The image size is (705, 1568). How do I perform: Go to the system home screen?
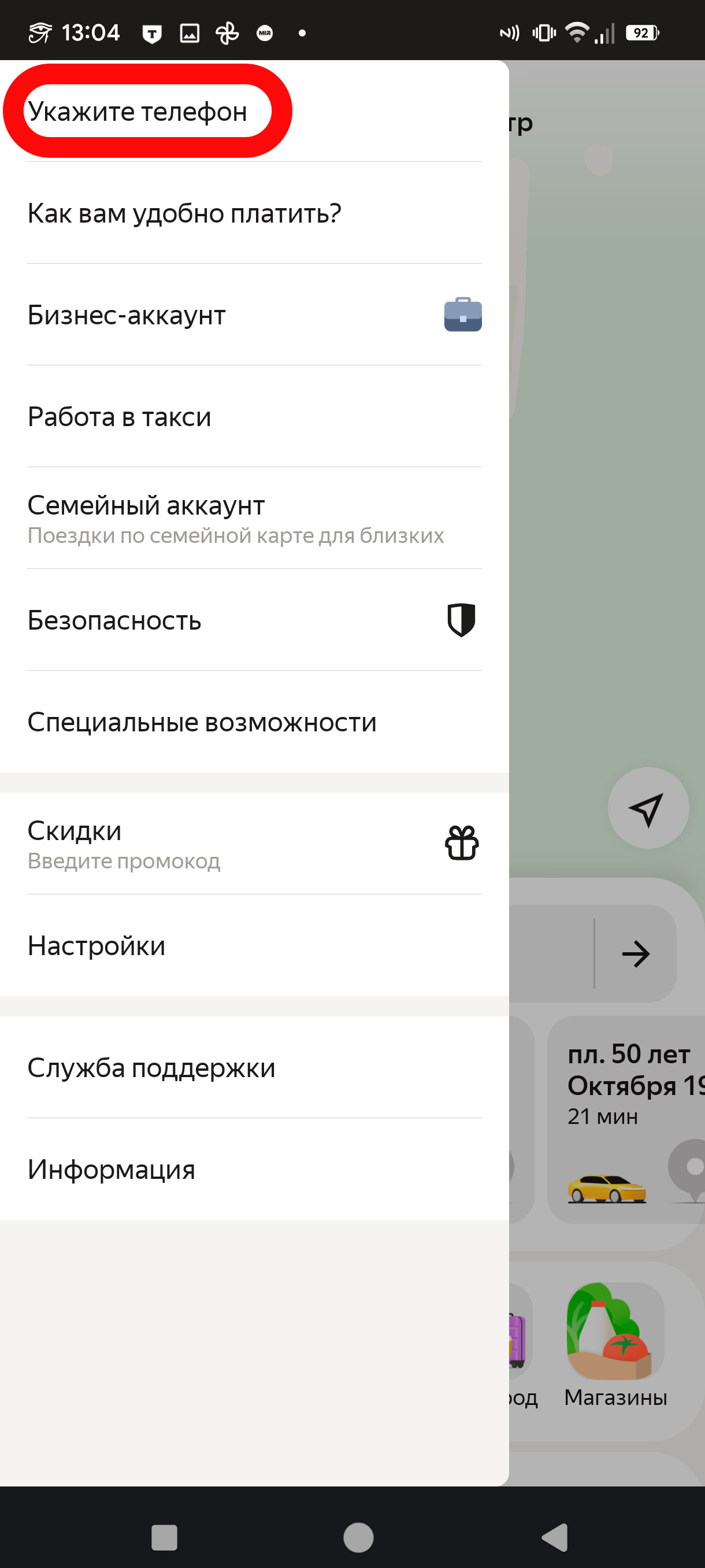point(358,1536)
